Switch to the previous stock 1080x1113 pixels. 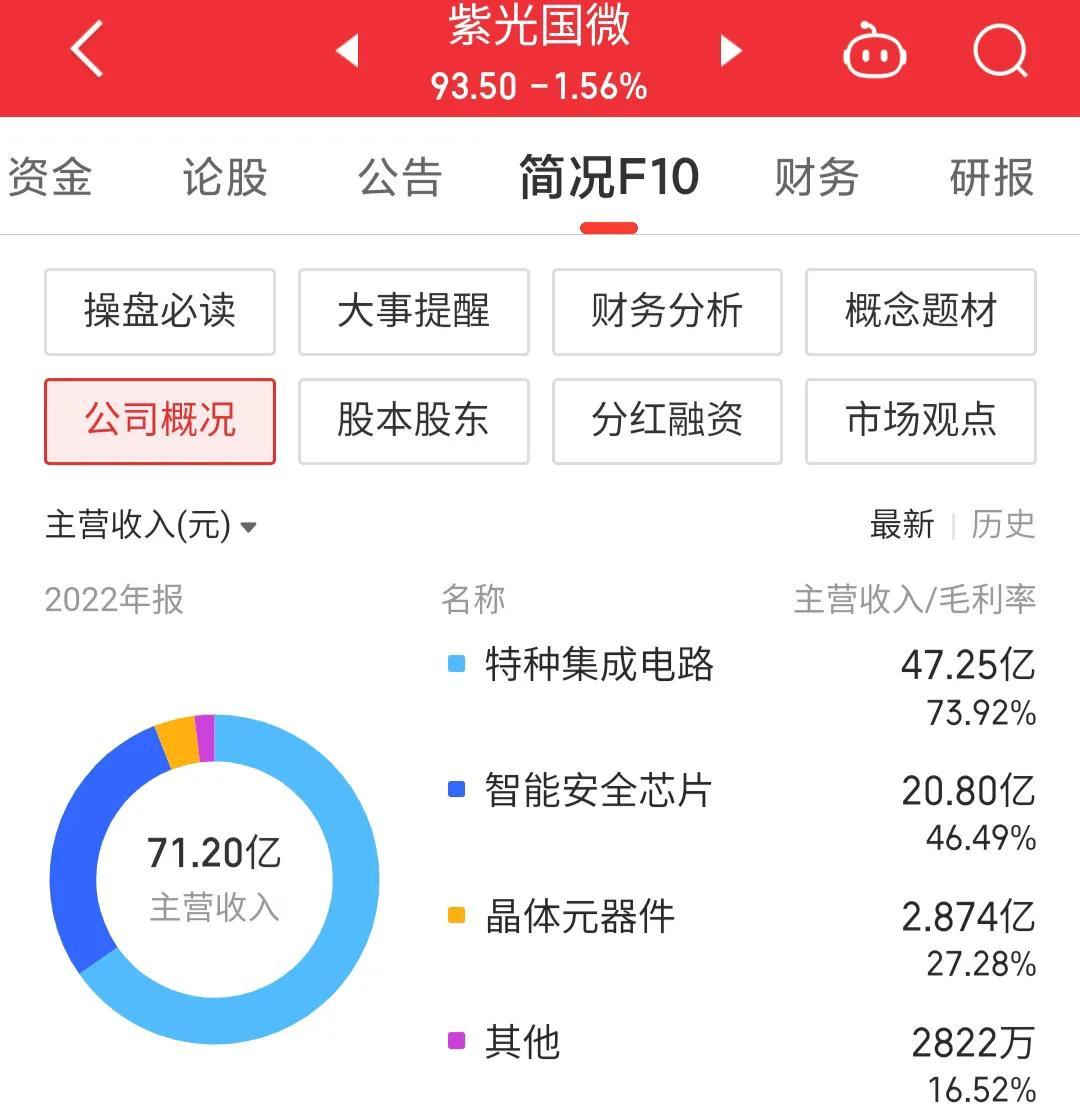click(347, 50)
